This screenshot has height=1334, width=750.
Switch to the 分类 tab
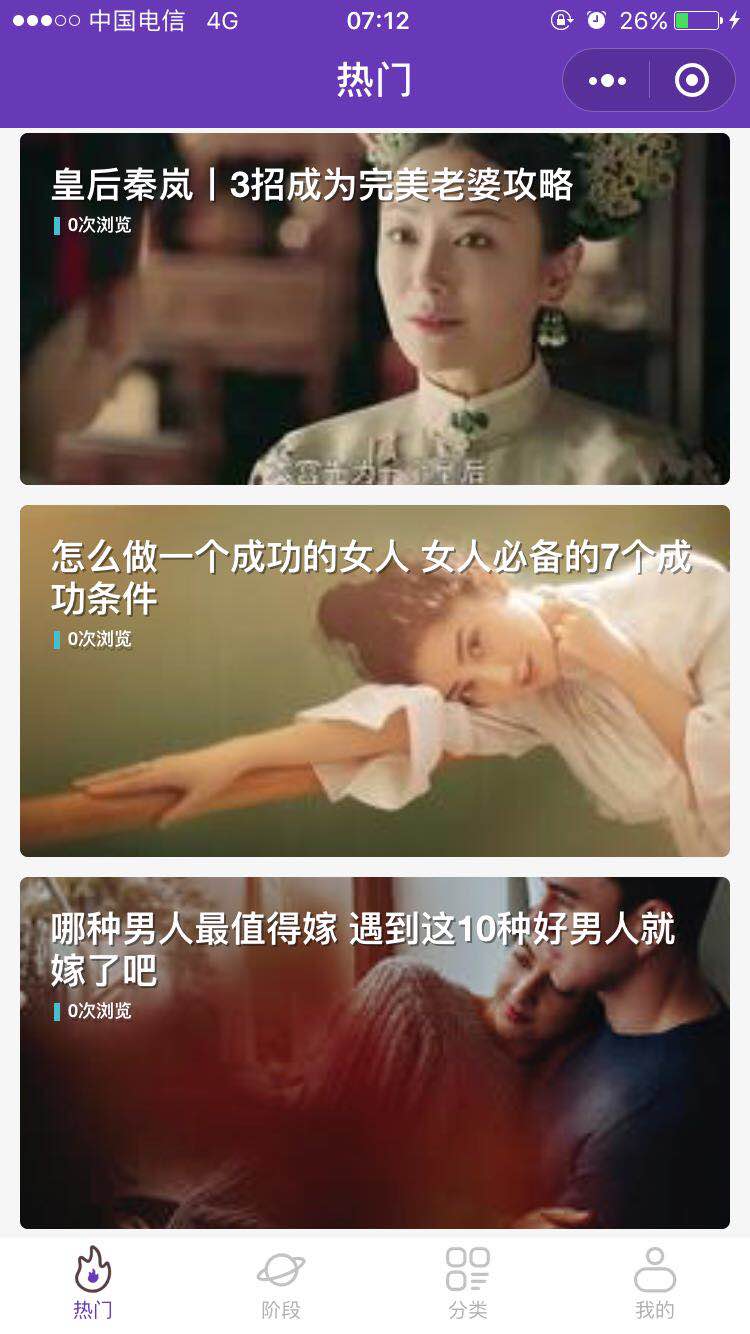[x=467, y=1284]
